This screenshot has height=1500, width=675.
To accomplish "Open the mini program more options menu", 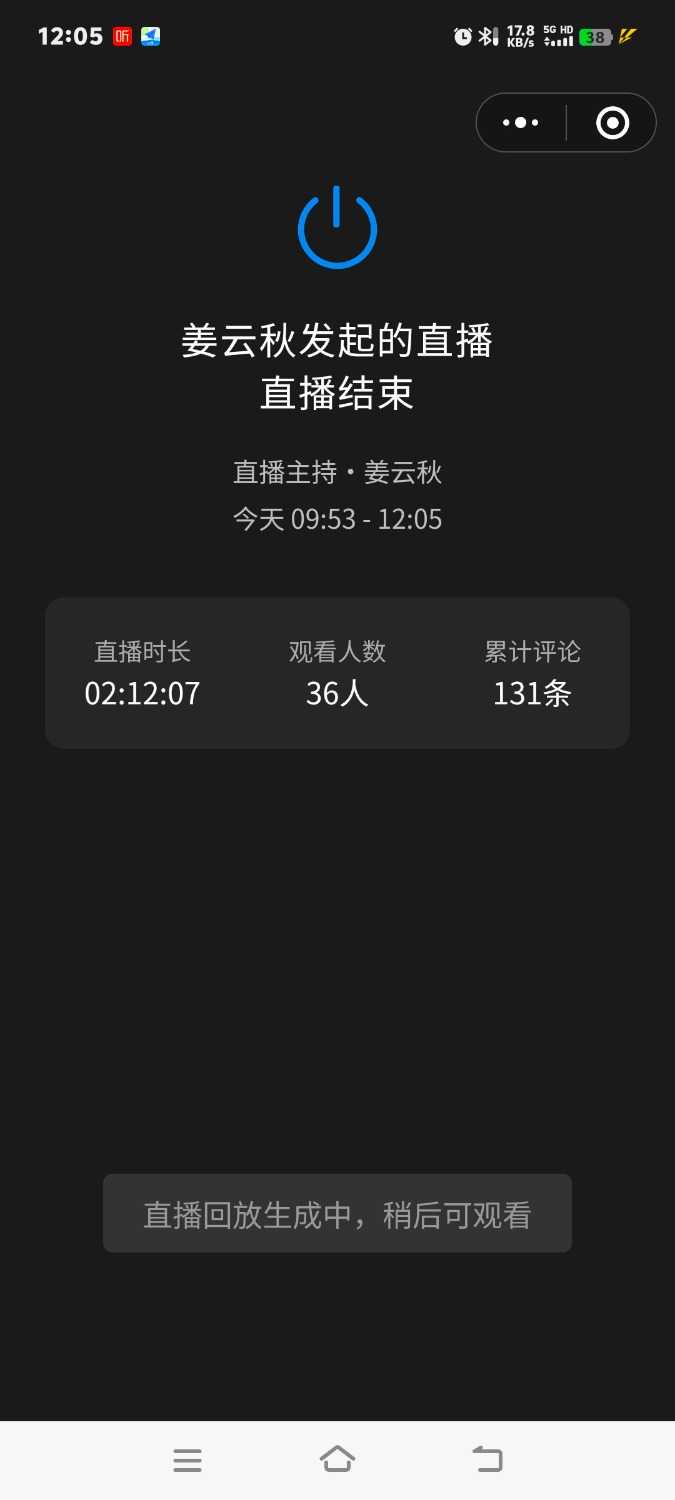I will coord(521,123).
